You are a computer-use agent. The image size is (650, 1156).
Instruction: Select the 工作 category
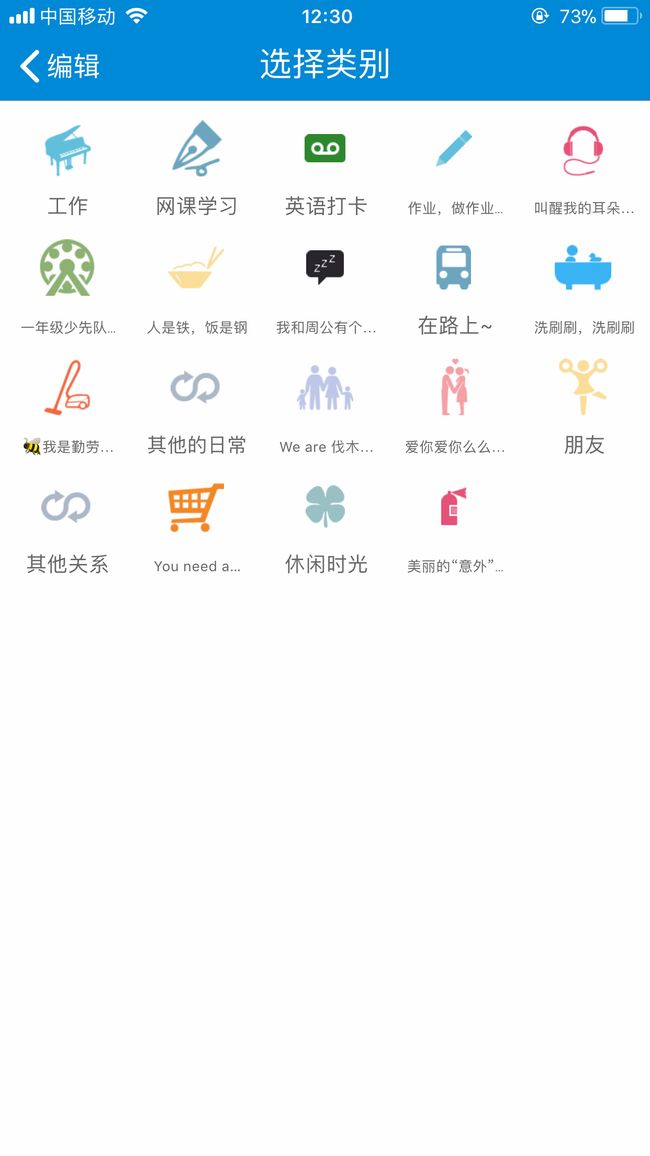pos(67,170)
